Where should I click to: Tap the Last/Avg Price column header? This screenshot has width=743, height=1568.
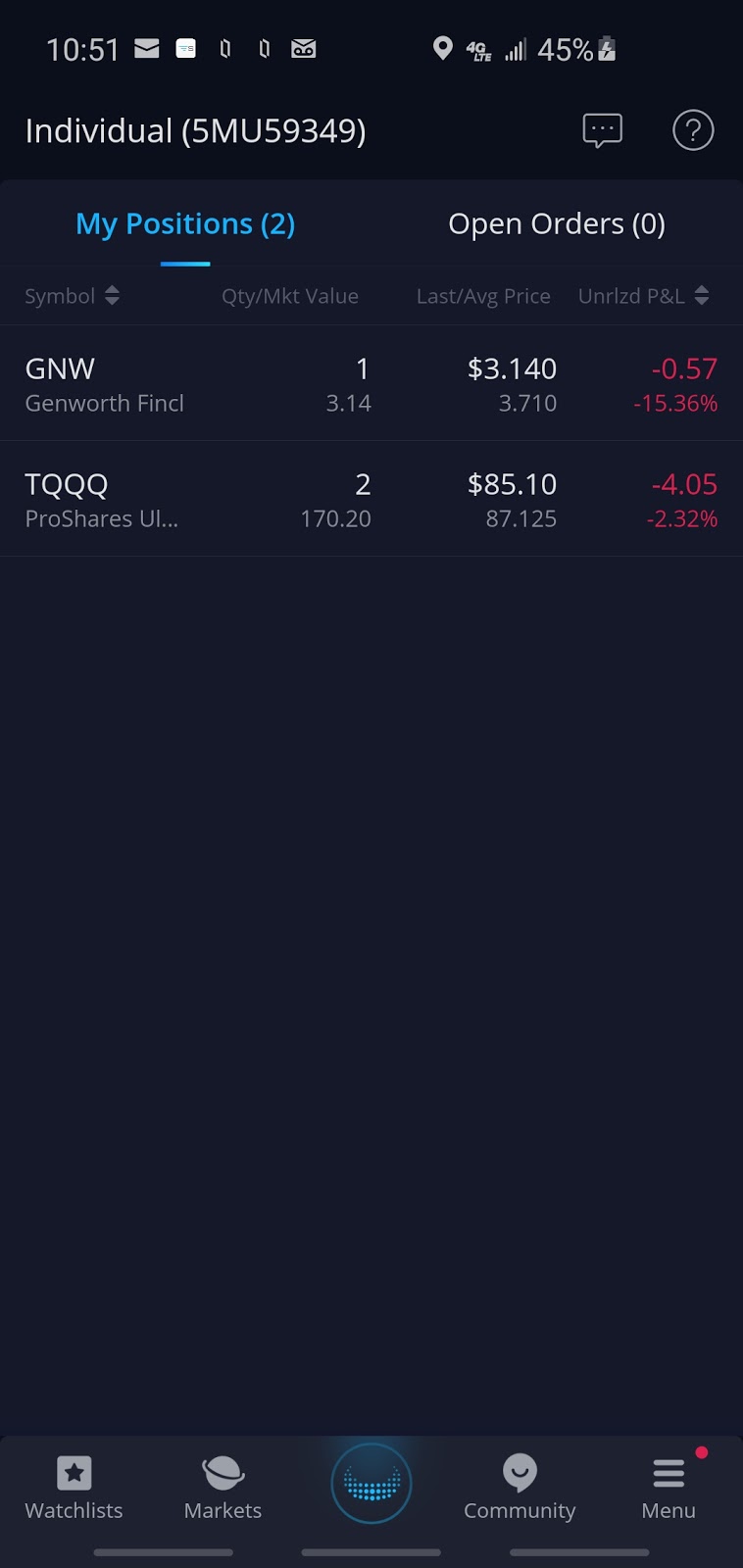pos(482,295)
